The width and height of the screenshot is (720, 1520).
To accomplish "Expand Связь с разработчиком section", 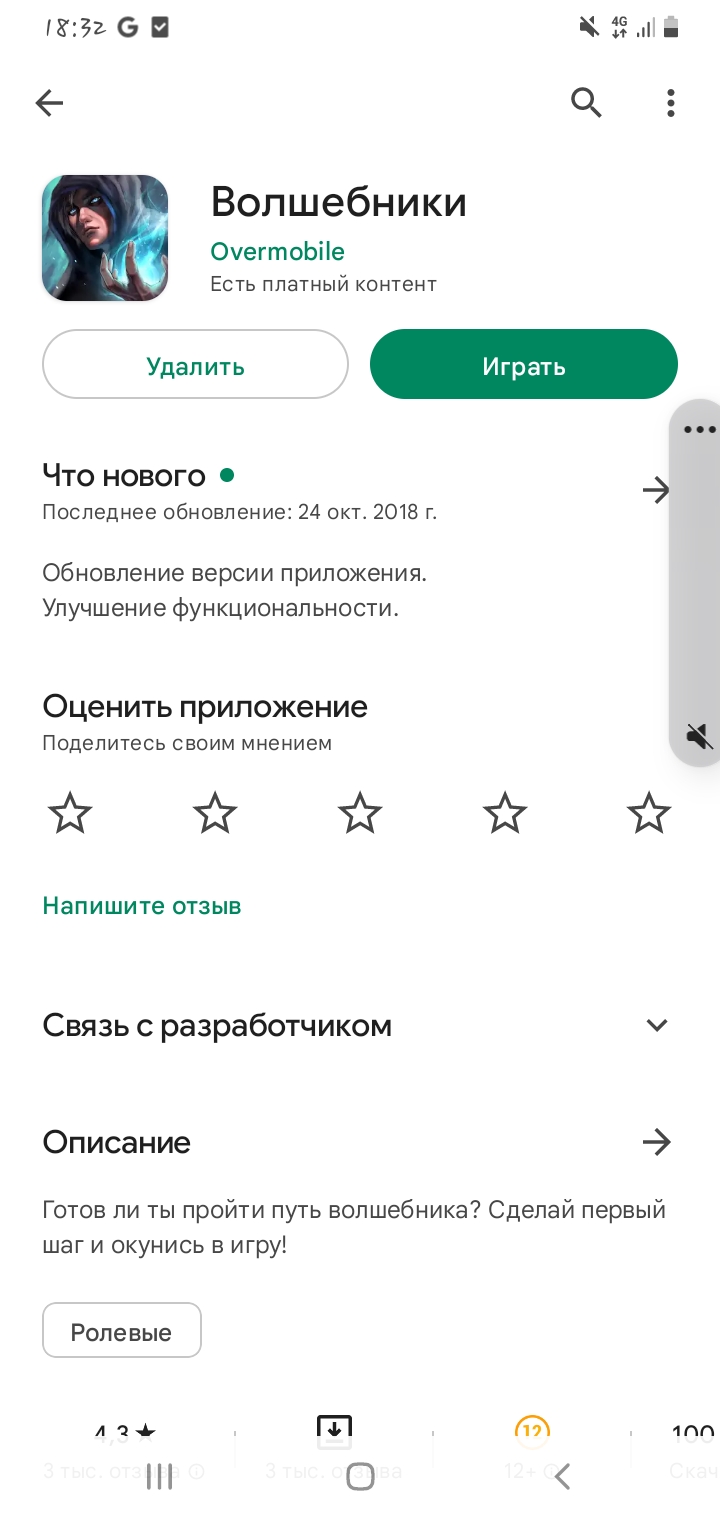I will [x=656, y=1025].
